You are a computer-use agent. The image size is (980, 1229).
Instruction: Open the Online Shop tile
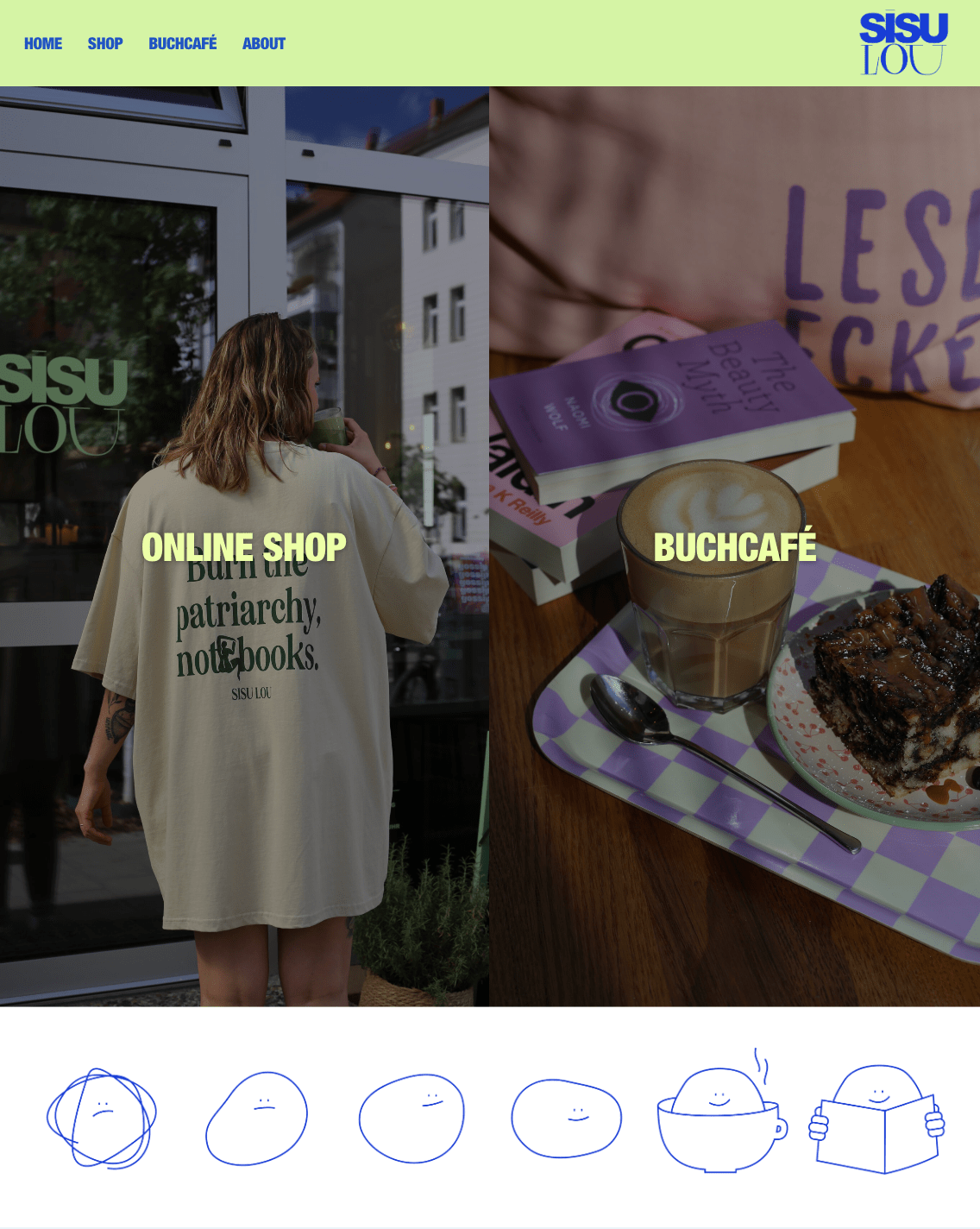(244, 547)
